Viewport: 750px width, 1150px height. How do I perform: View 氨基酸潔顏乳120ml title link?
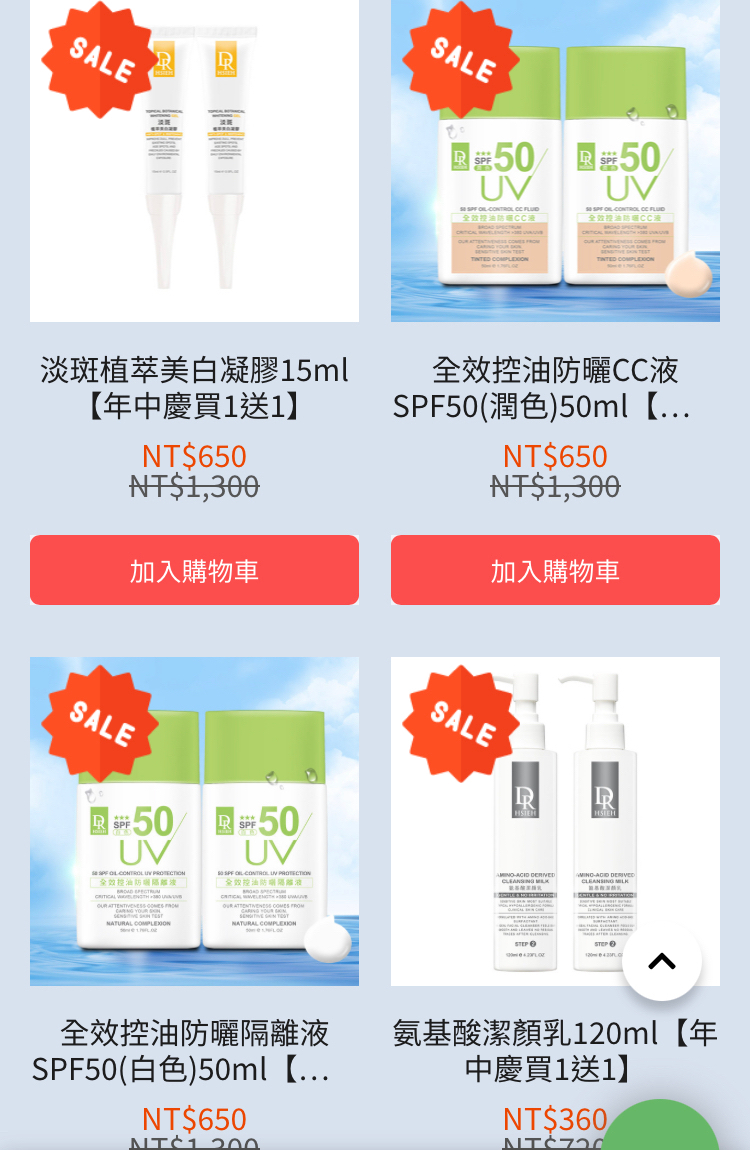point(555,1050)
